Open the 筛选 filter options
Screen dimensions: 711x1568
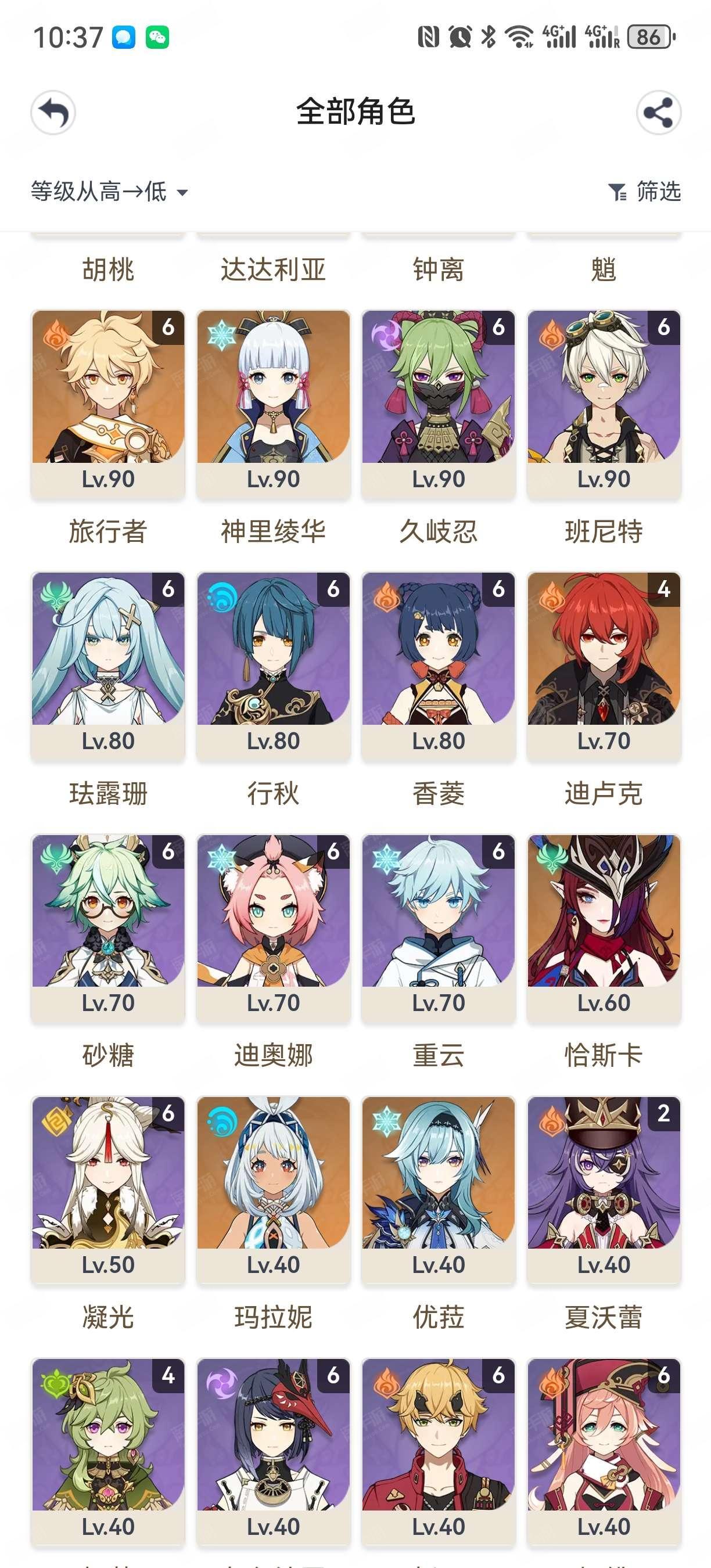pyautogui.click(x=645, y=192)
